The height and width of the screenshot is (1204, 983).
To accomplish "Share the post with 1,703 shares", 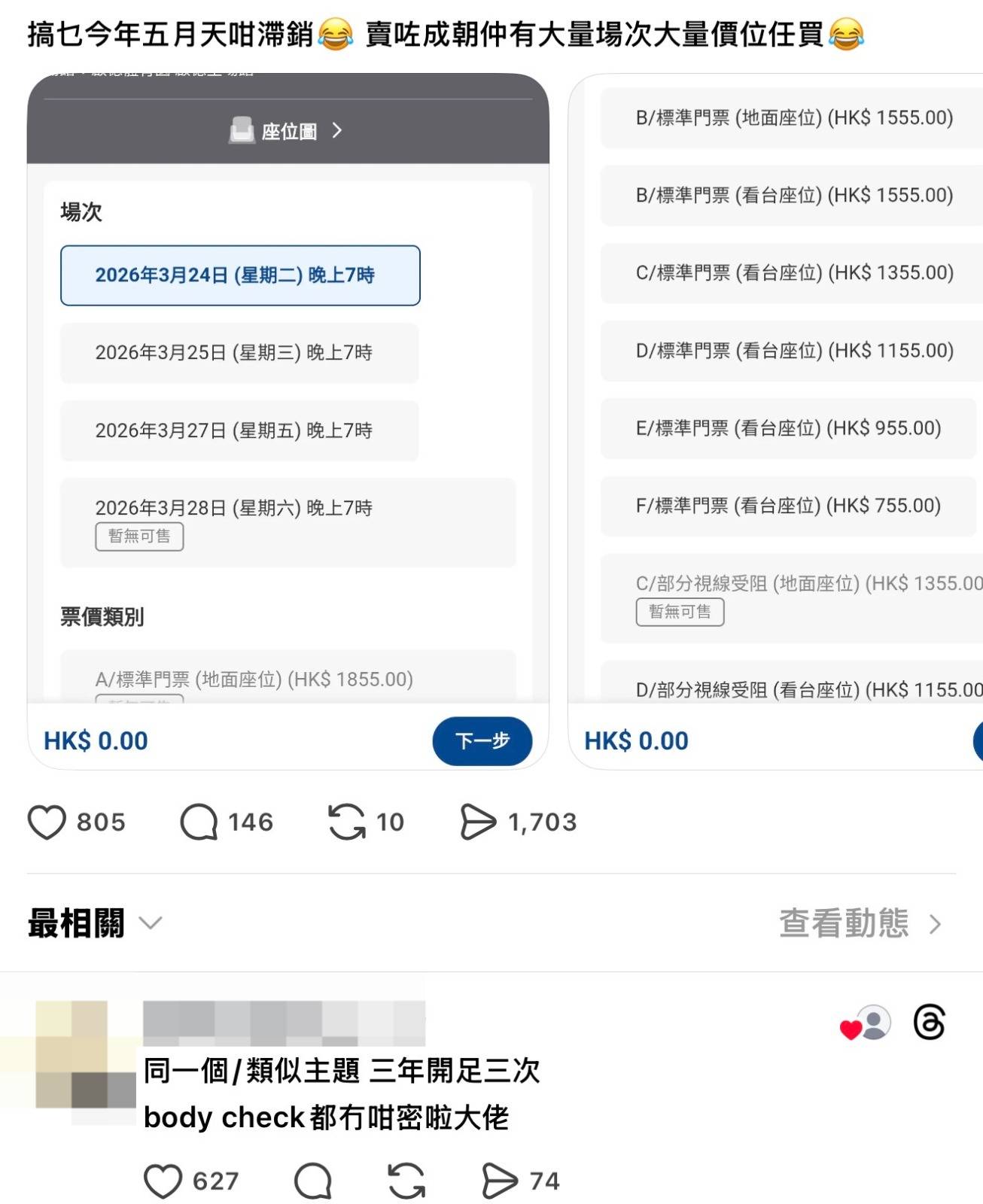I will [x=478, y=822].
